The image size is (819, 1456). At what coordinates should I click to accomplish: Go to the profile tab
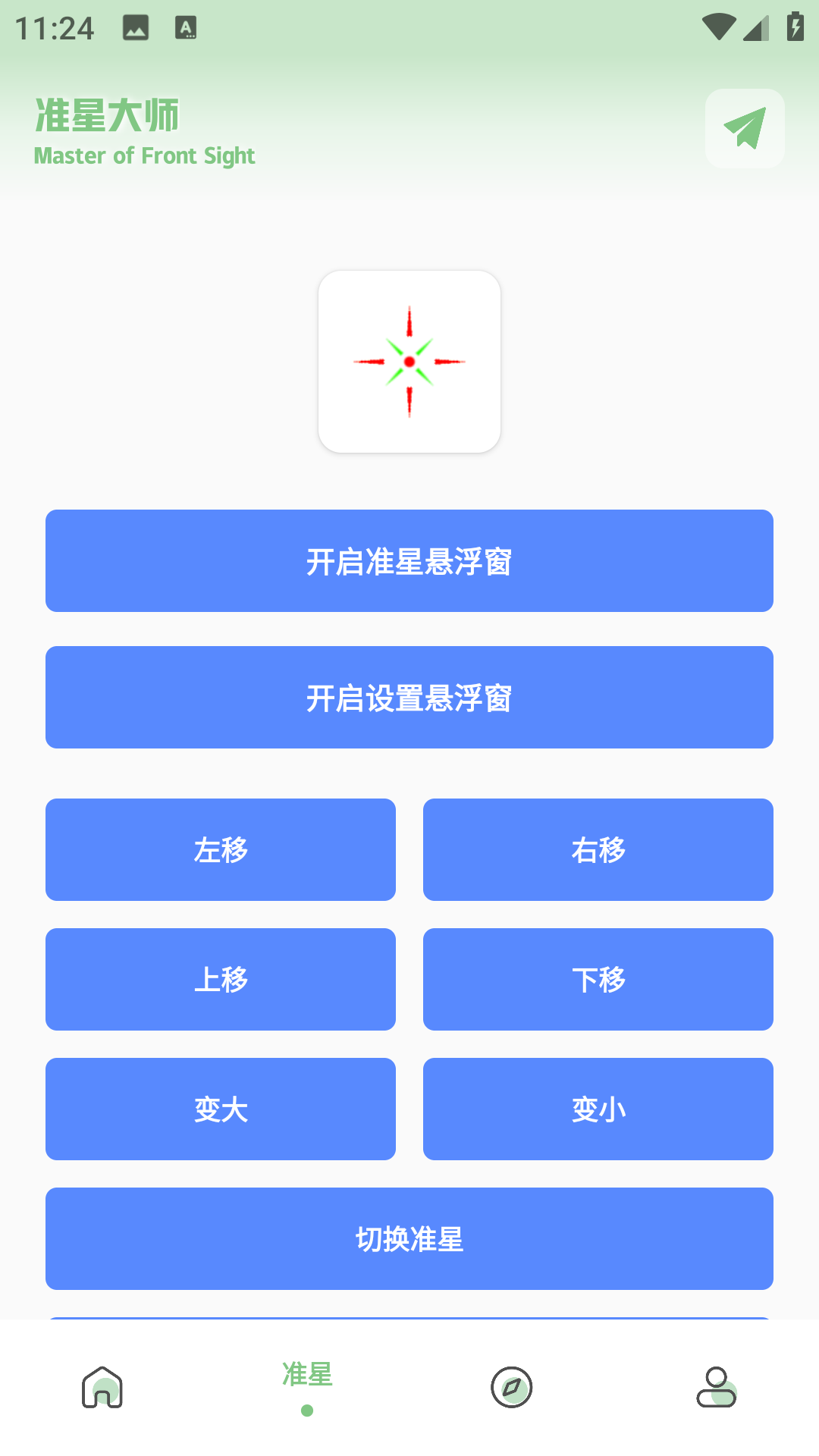tap(717, 1388)
